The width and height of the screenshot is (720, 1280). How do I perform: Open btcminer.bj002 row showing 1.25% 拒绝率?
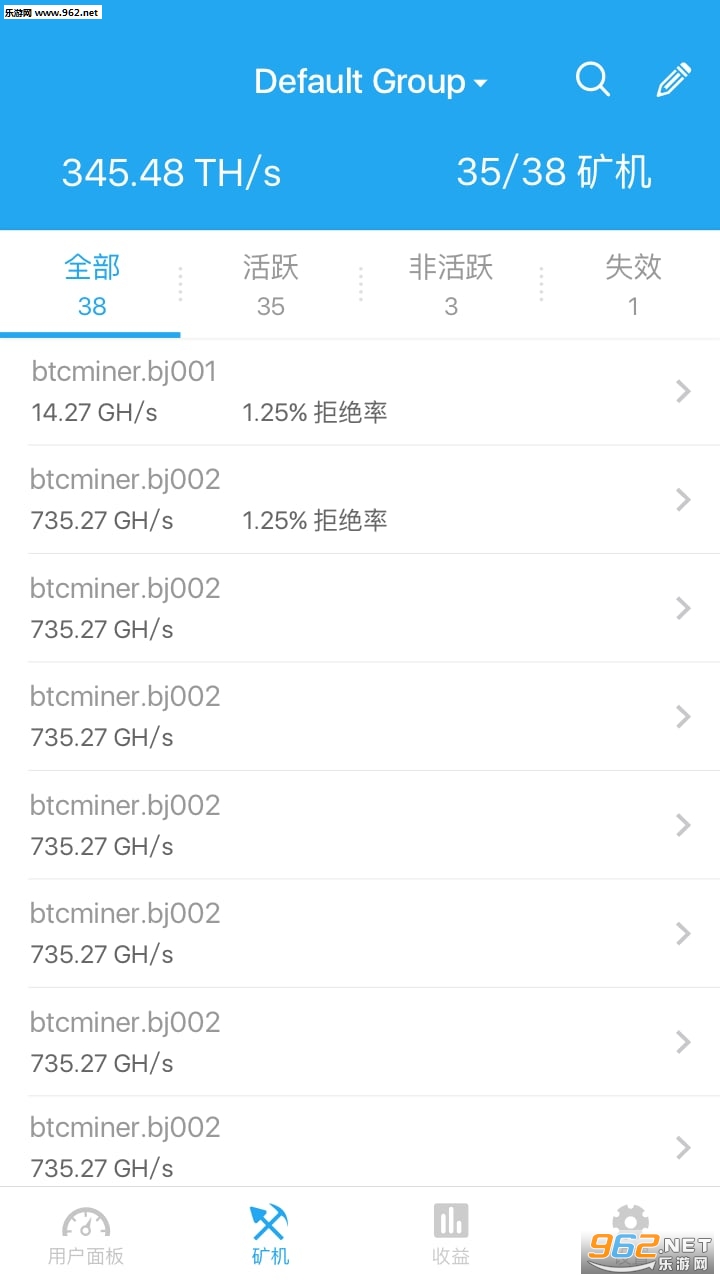pyautogui.click(x=360, y=499)
